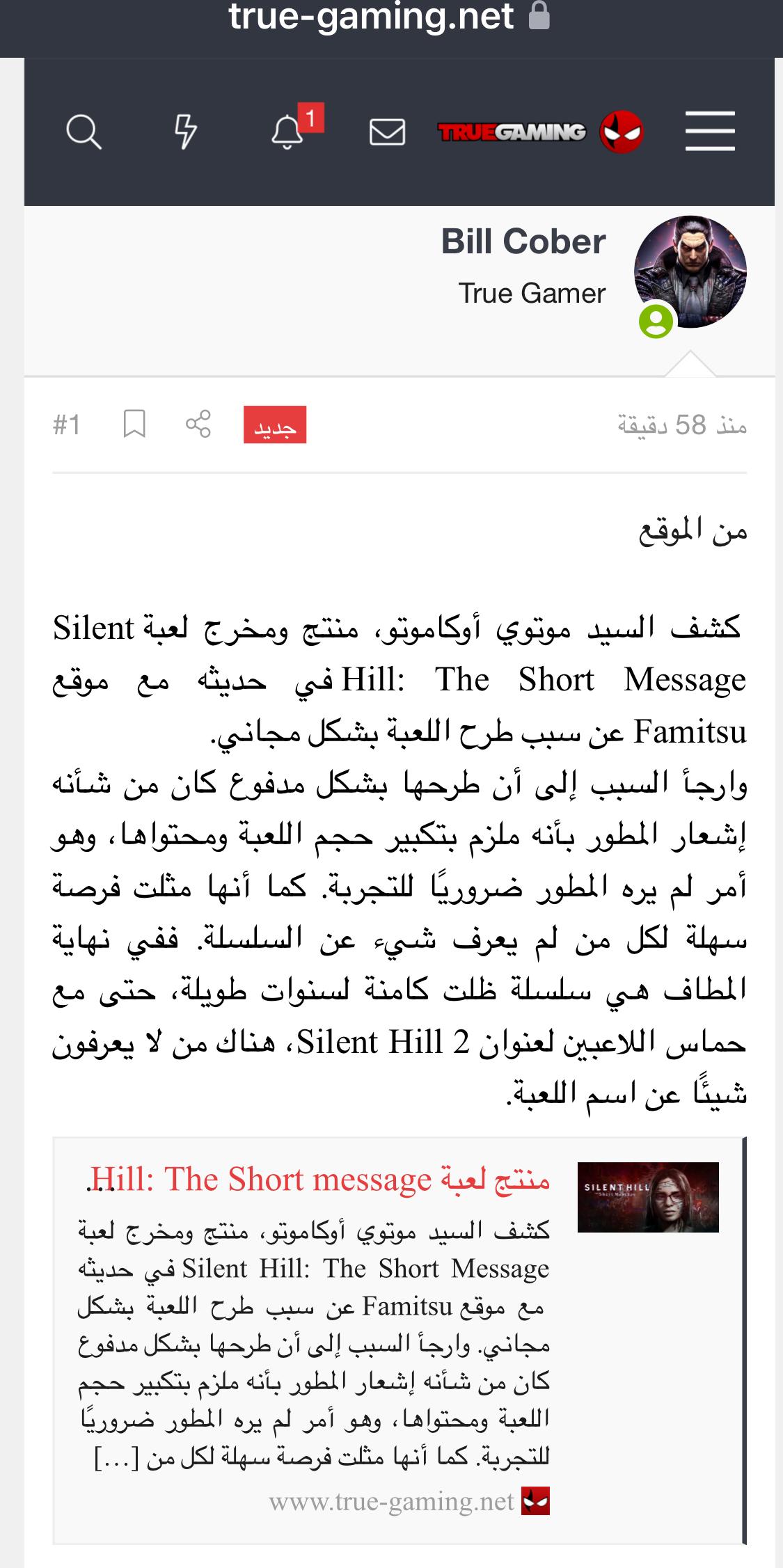Image resolution: width=783 pixels, height=1568 pixels.
Task: Open the site search
Action: point(84,132)
